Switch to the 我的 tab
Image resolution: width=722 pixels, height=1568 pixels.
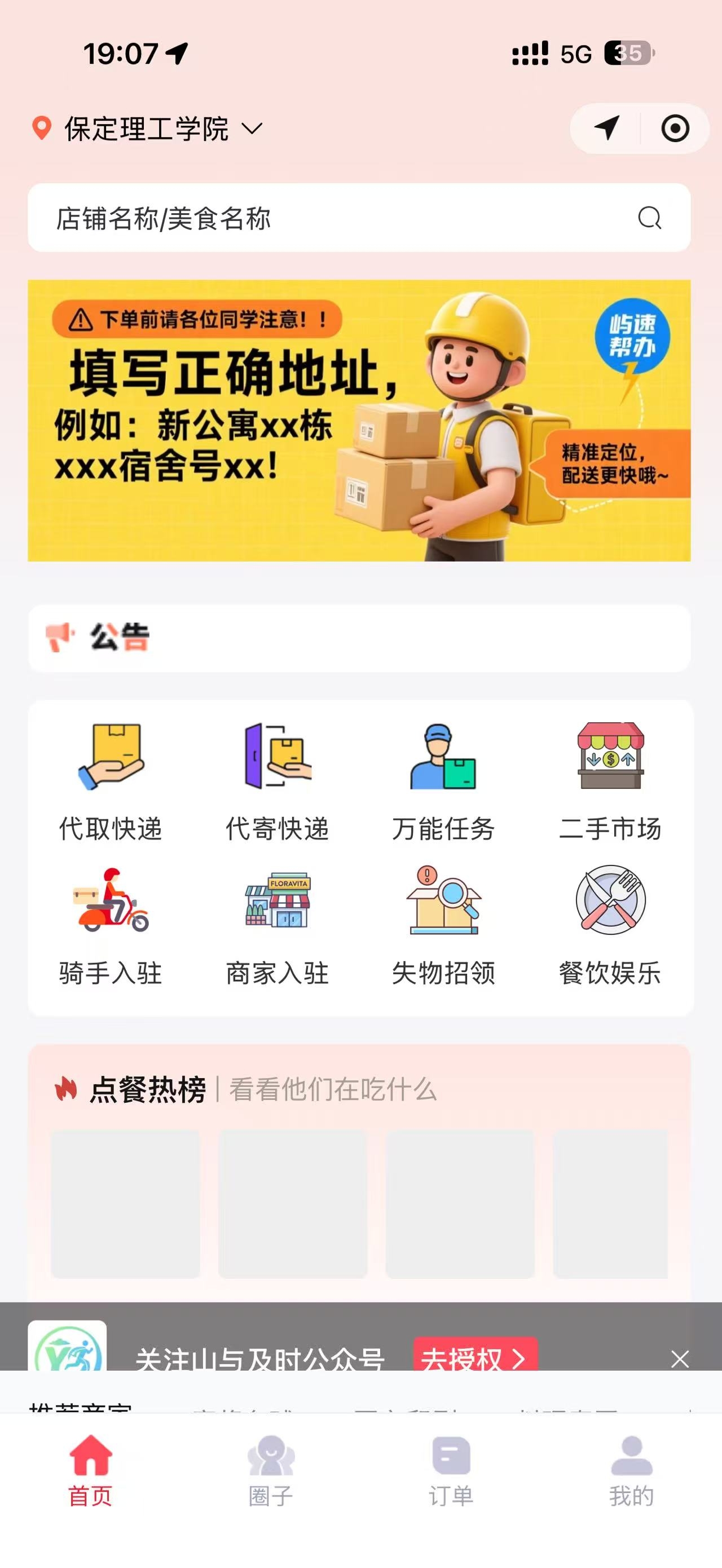coord(631,1469)
